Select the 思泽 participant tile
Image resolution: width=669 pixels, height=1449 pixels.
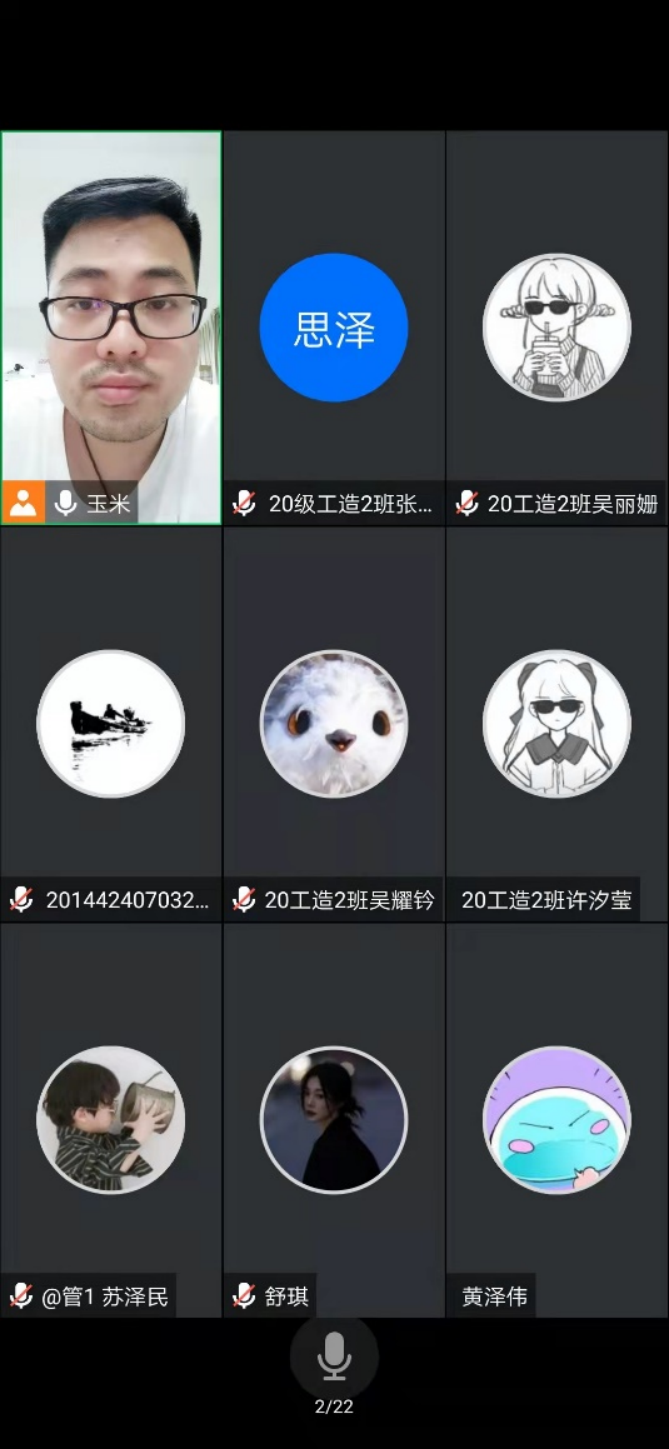[334, 327]
